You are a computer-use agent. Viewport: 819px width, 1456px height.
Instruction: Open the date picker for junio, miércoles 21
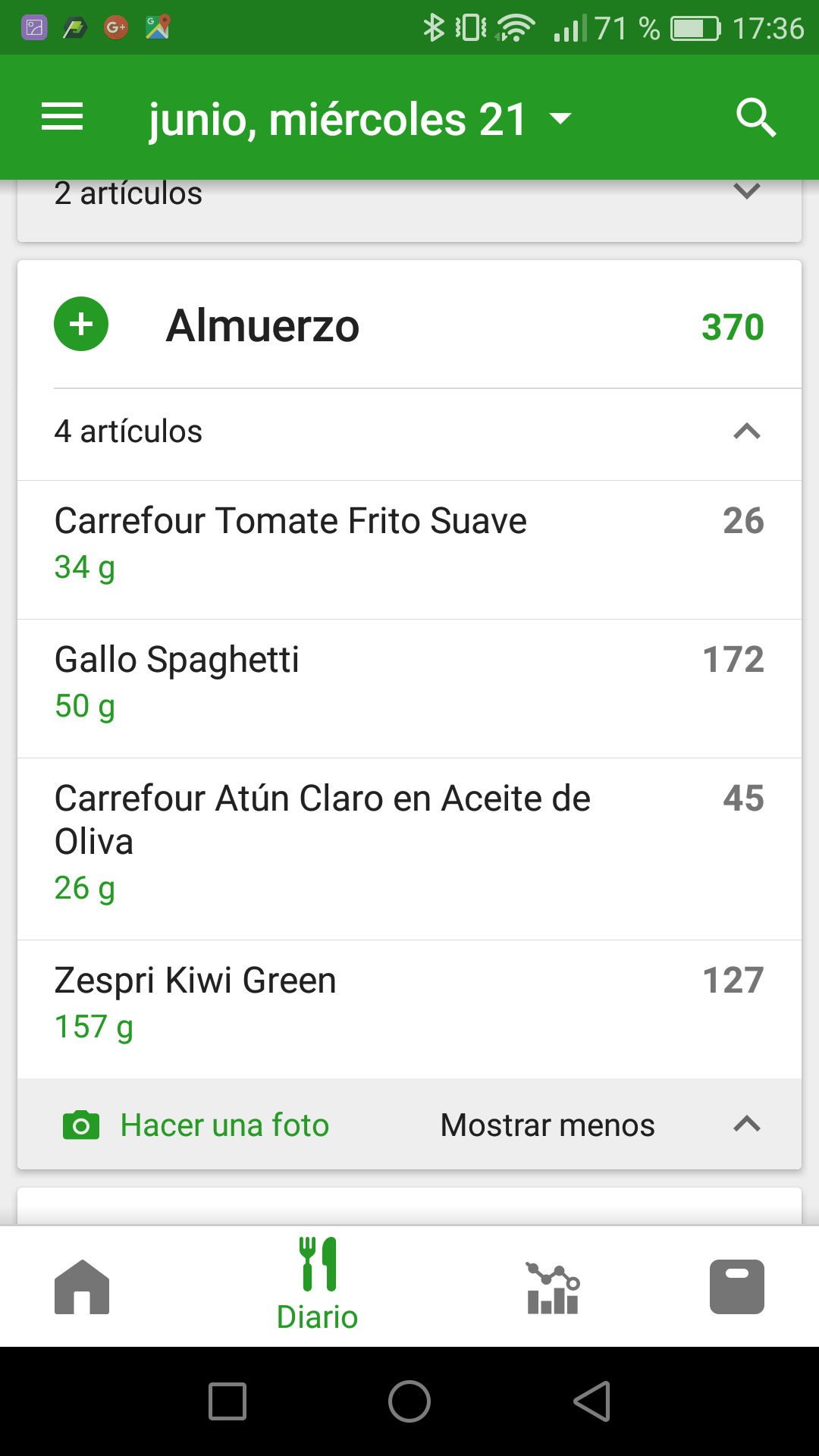(359, 119)
